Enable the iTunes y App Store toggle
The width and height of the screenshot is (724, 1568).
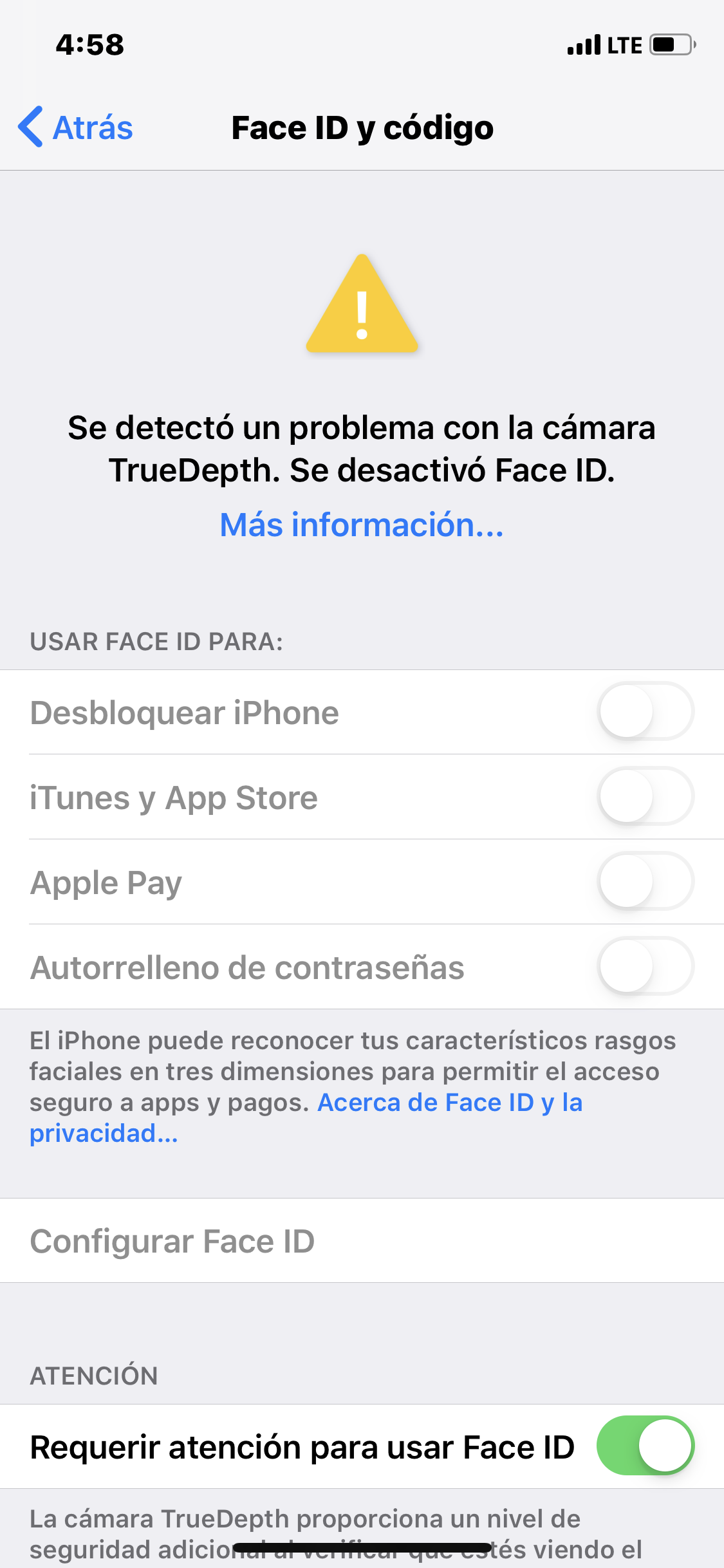pos(646,798)
